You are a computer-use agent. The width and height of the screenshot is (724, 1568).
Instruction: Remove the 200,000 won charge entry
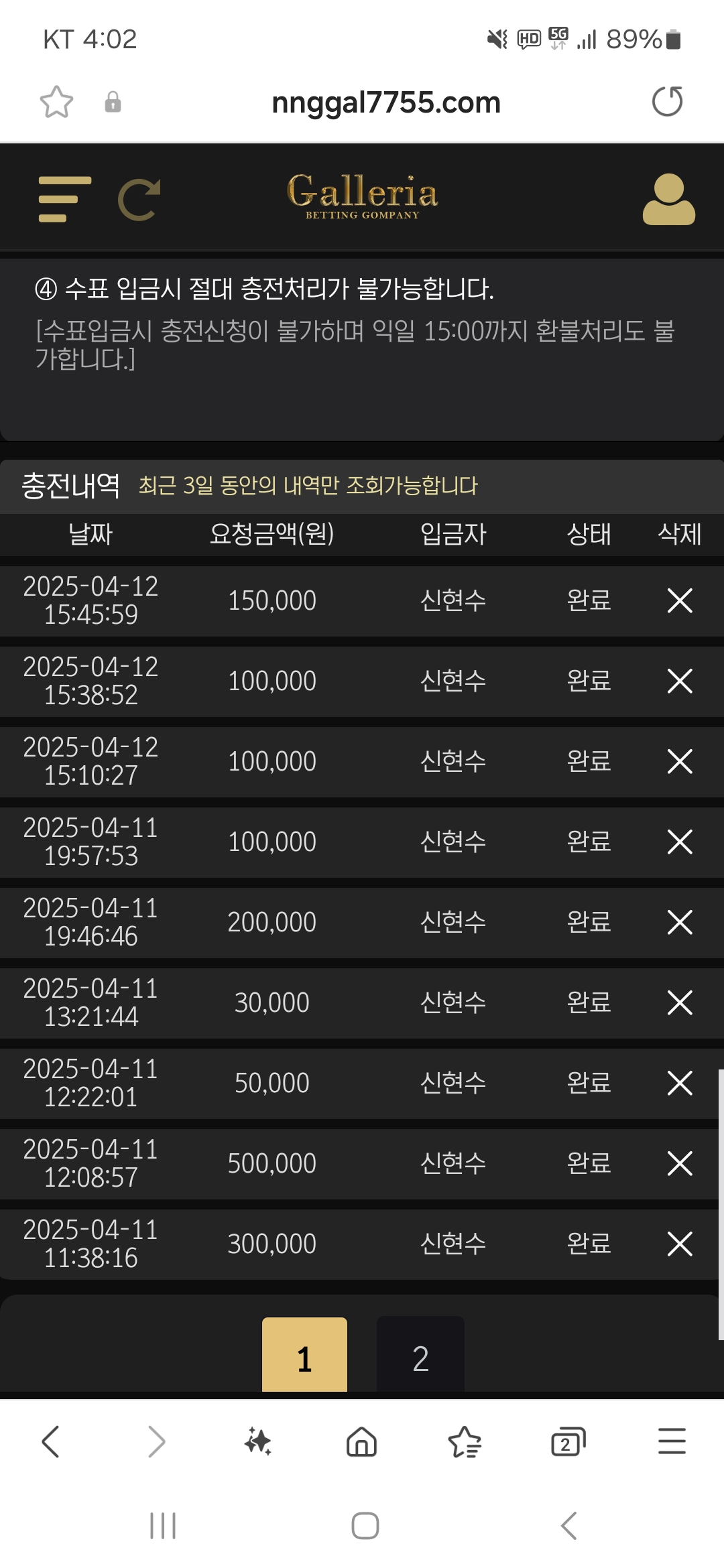pyautogui.click(x=680, y=922)
